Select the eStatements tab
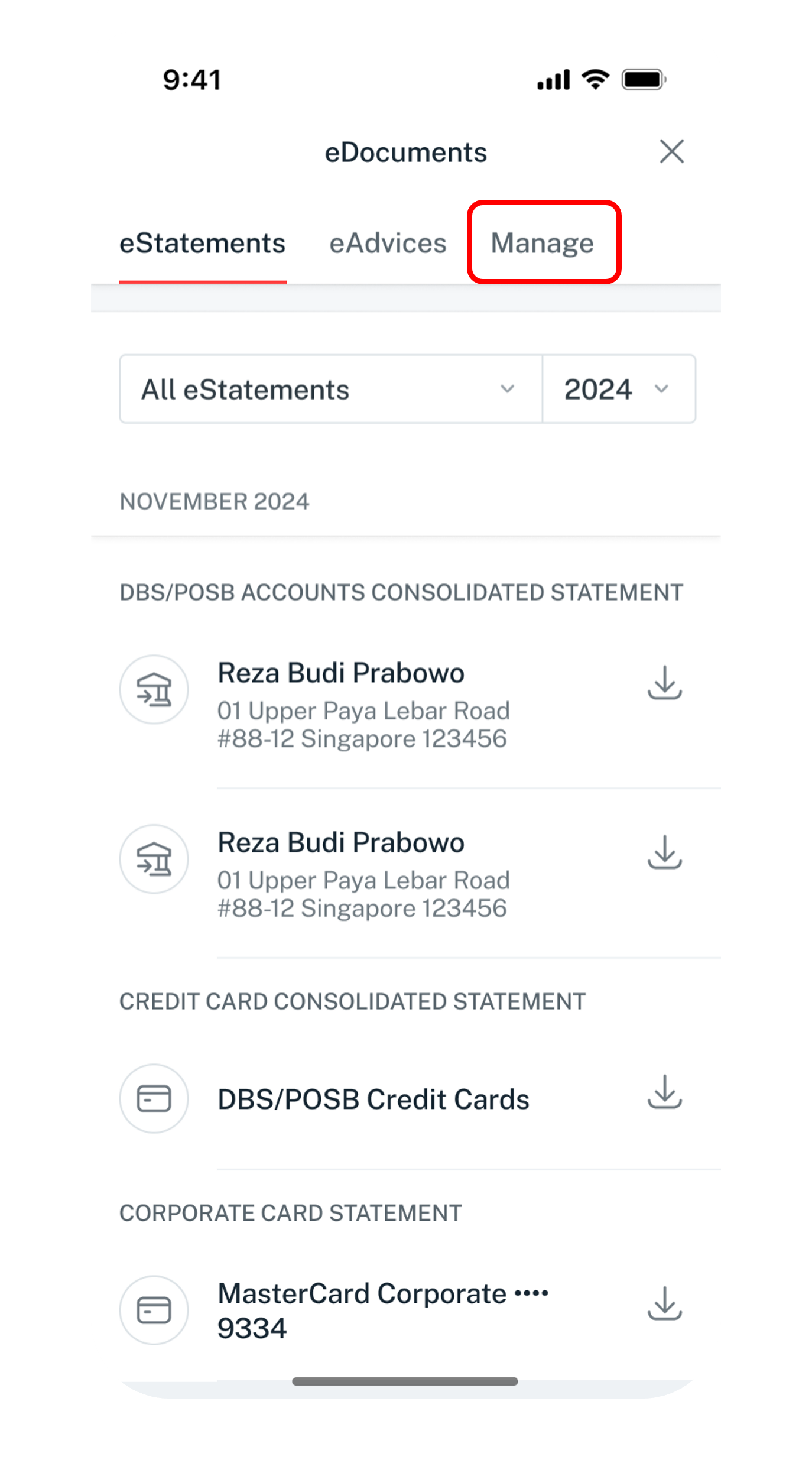The height and width of the screenshot is (1463, 812). click(x=203, y=244)
